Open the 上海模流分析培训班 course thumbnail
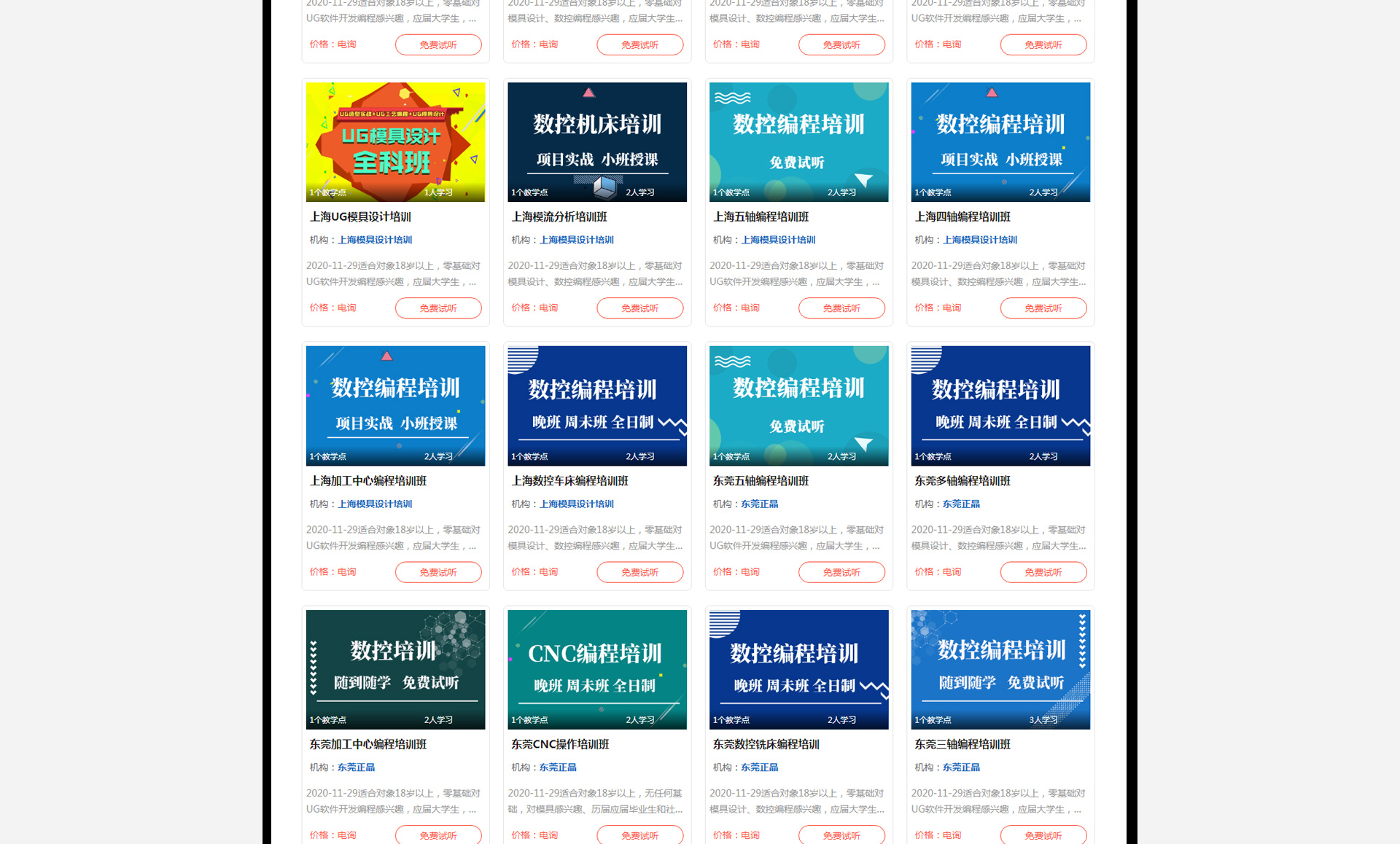This screenshot has height=844, width=1400. coord(596,141)
